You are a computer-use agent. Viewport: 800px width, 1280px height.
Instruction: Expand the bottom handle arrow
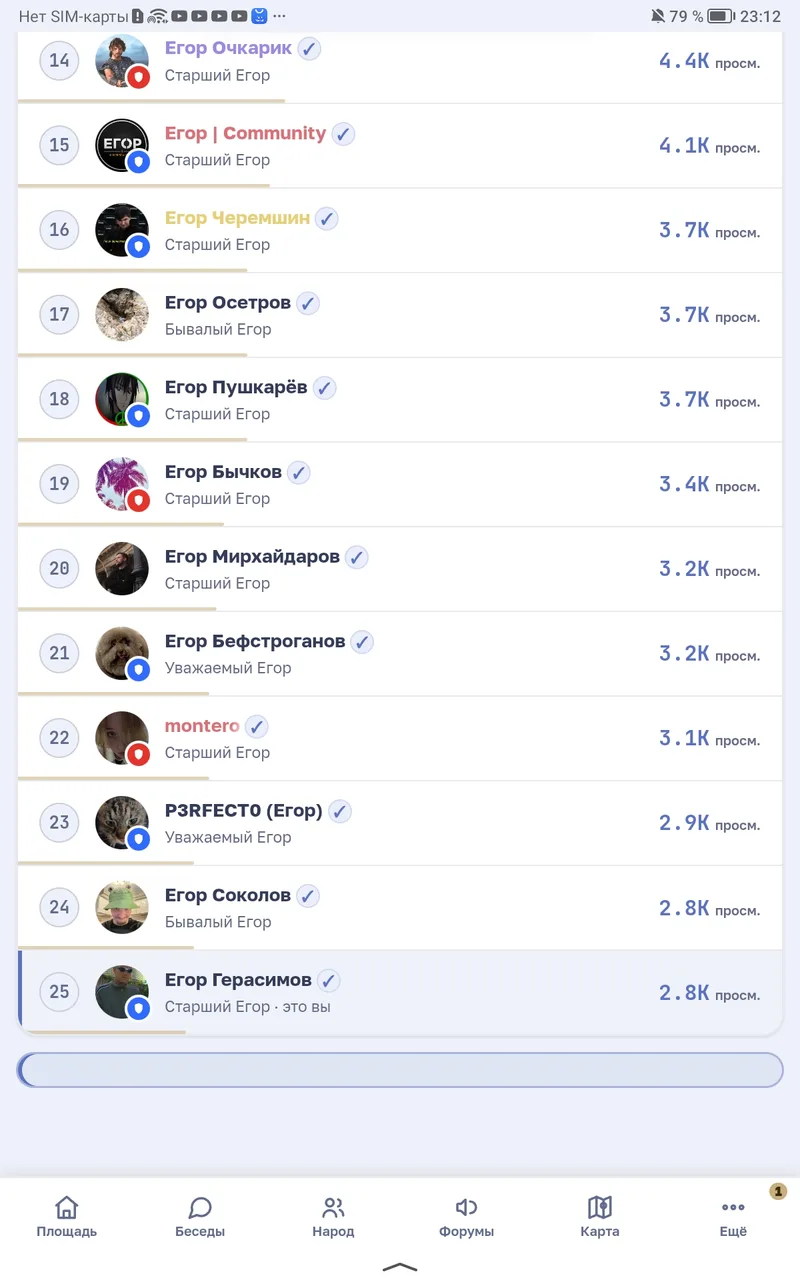400,1266
